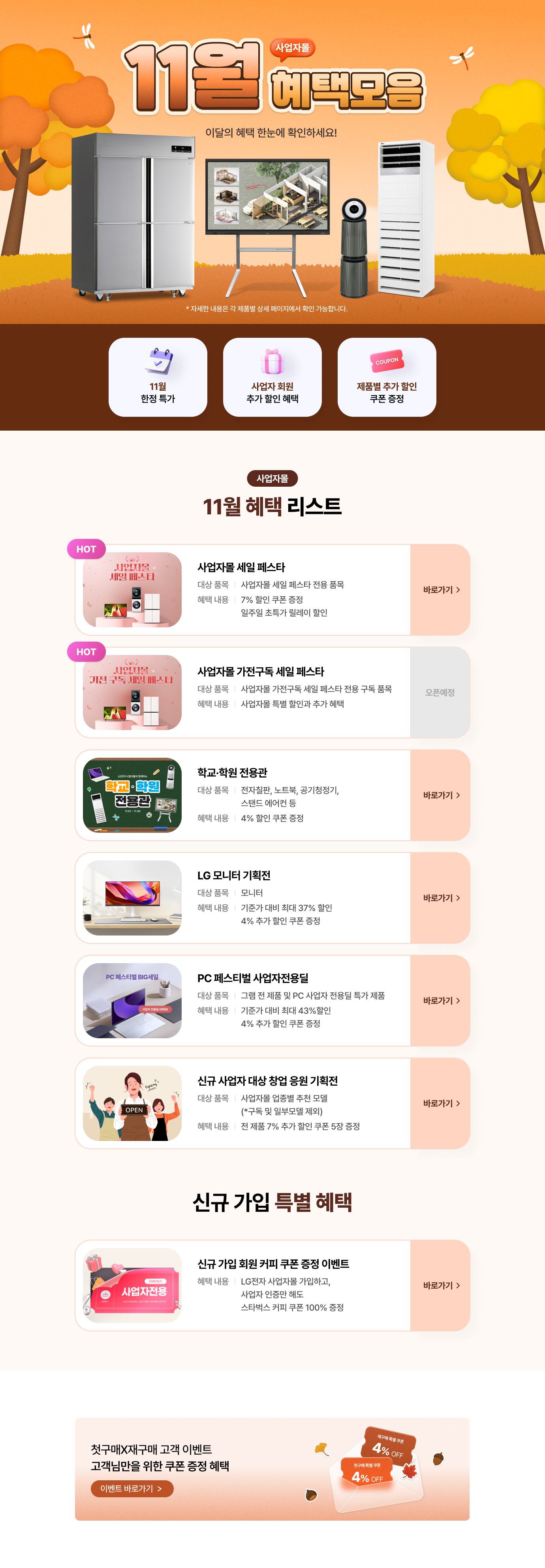Tap the 이벤트 바로가기 button
The width and height of the screenshot is (545, 1568).
[x=132, y=1488]
